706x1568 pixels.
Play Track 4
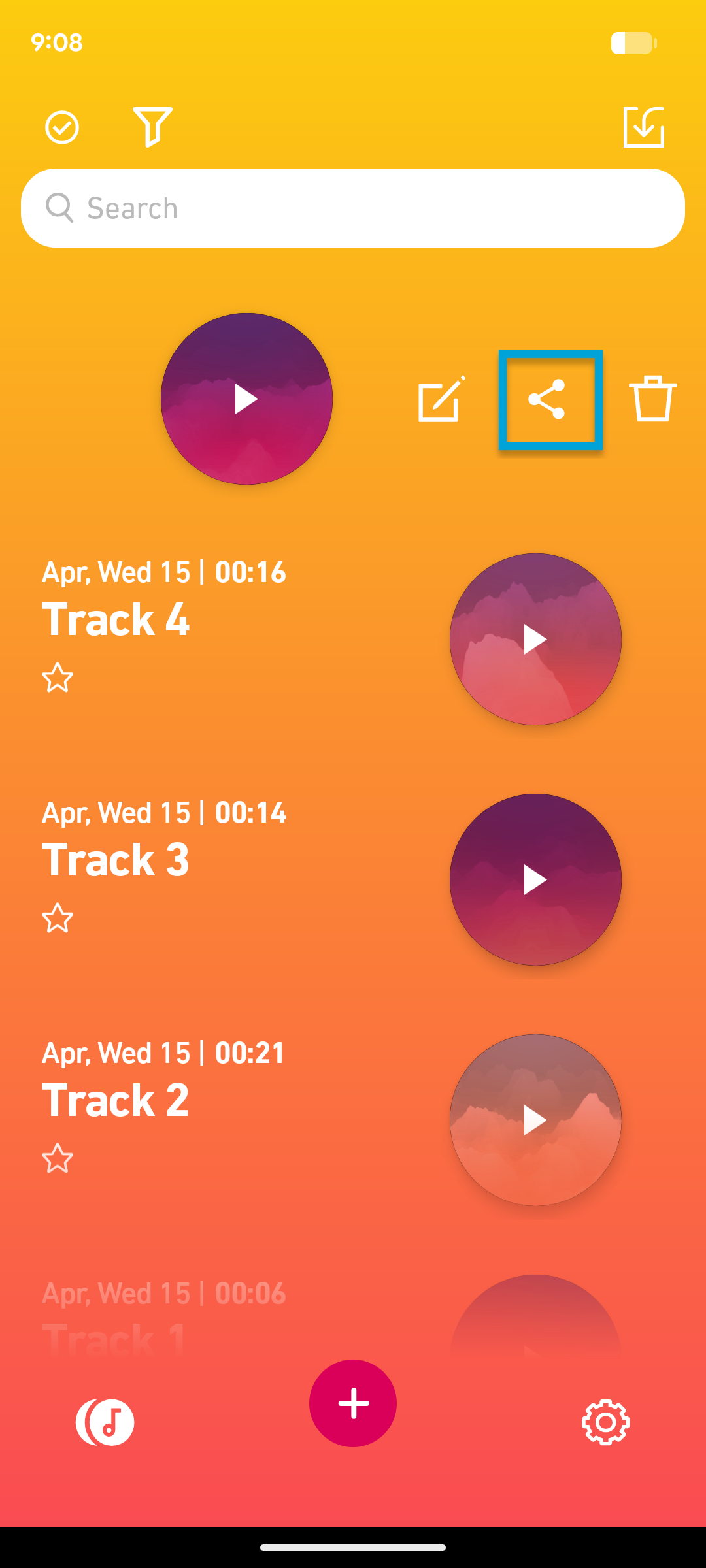pos(535,639)
